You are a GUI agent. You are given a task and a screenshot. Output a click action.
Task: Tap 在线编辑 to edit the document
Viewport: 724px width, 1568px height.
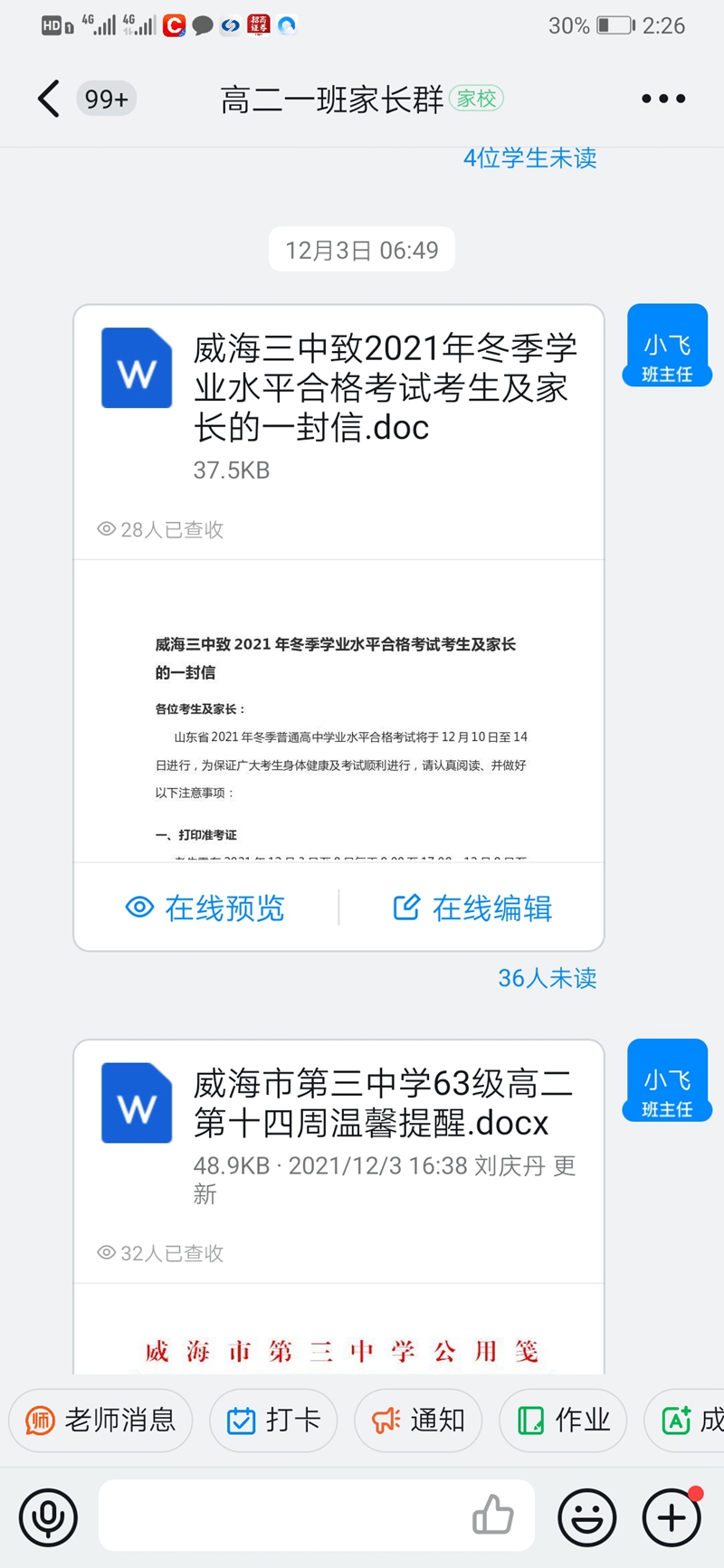pos(472,908)
